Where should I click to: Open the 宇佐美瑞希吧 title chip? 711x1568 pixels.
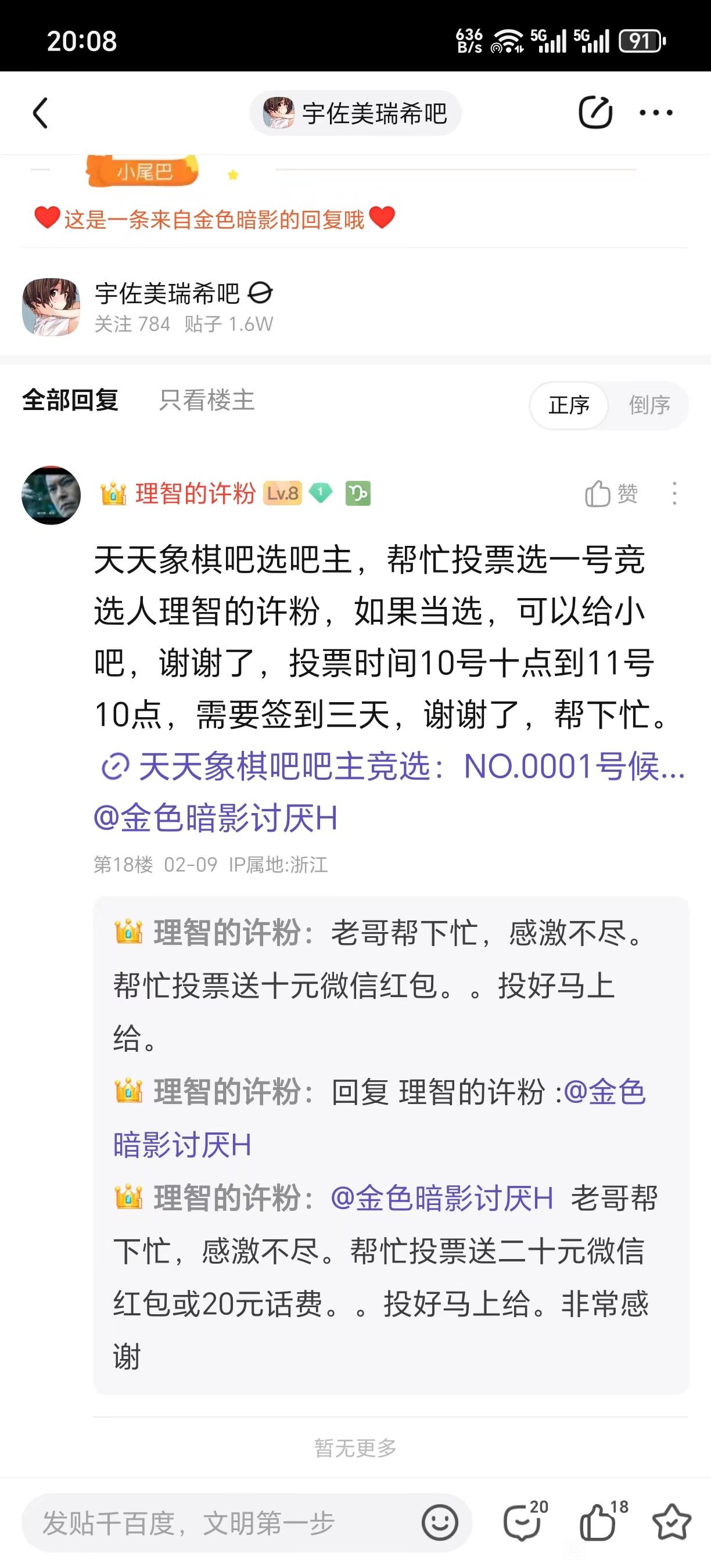pyautogui.click(x=355, y=113)
